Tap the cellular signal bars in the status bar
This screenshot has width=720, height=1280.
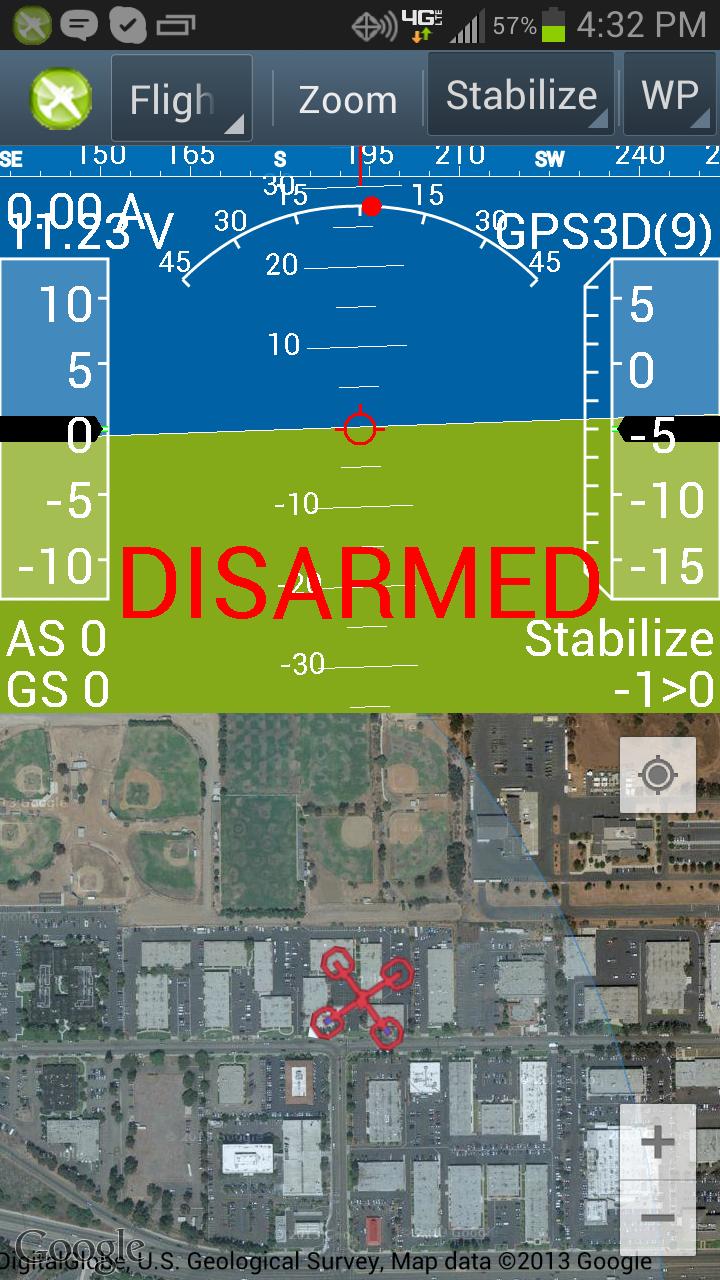tap(470, 24)
